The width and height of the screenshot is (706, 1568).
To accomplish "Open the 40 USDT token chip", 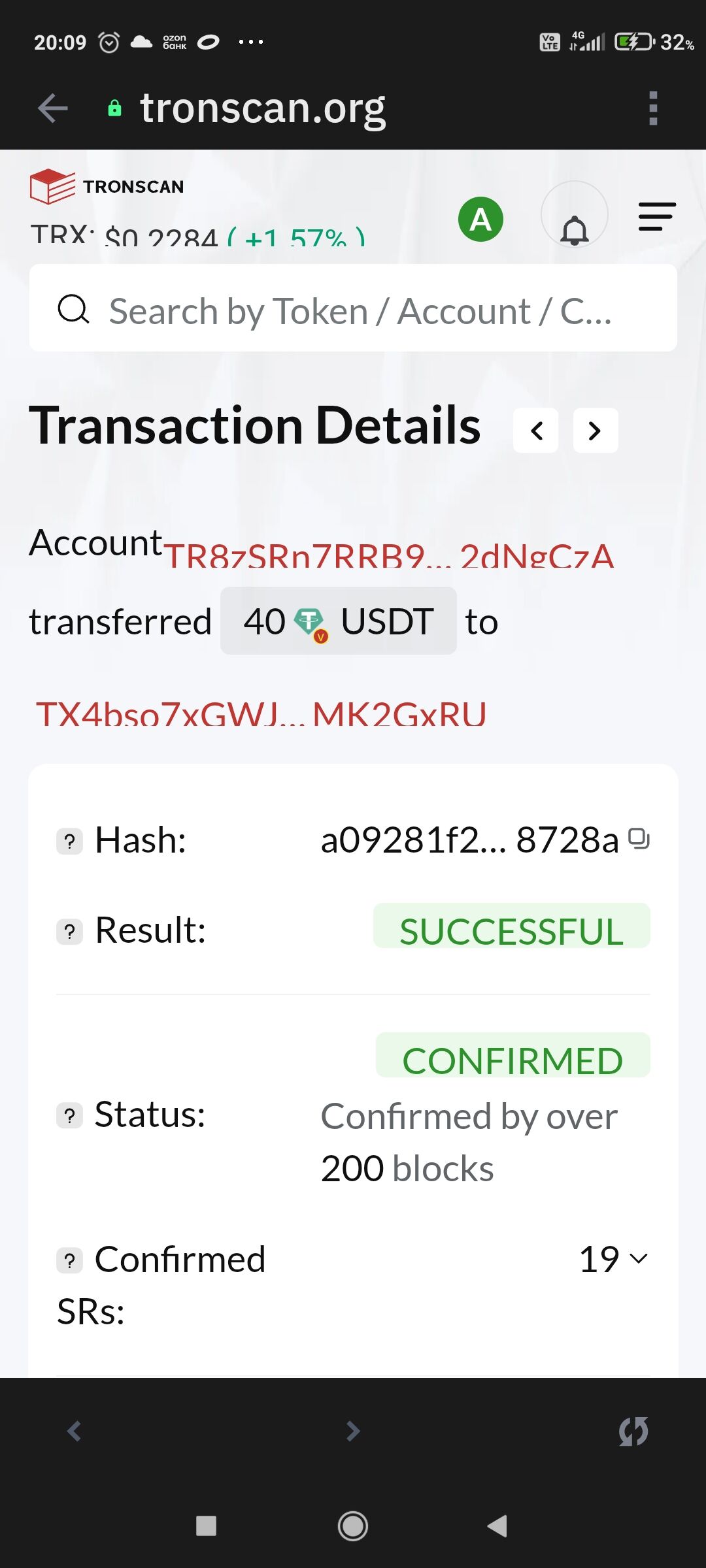I will (338, 621).
